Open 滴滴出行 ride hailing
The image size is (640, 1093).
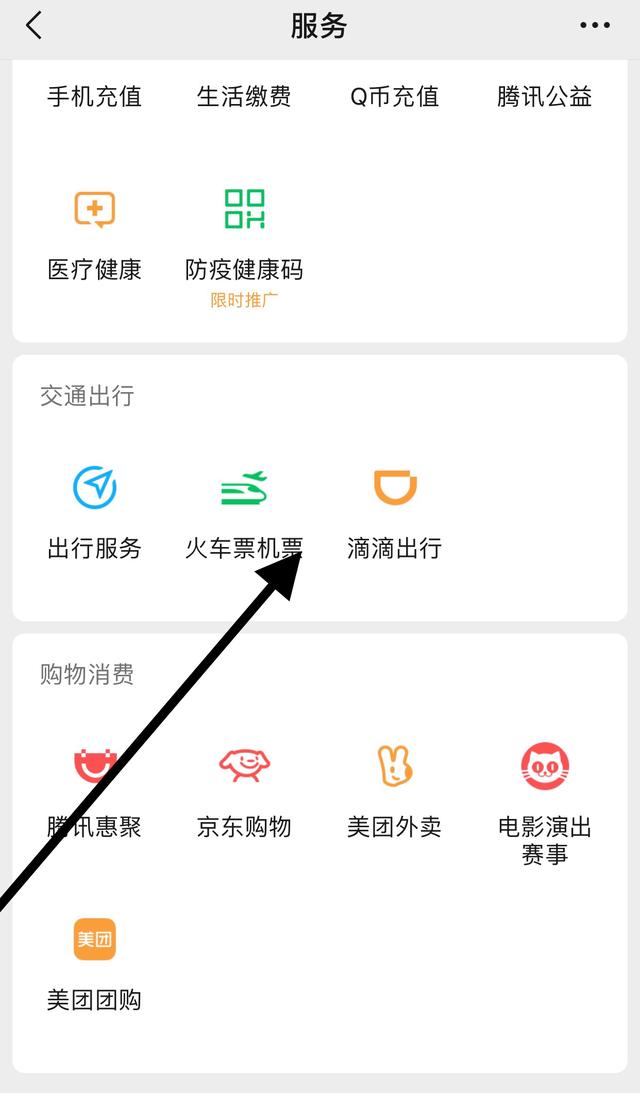(x=395, y=514)
